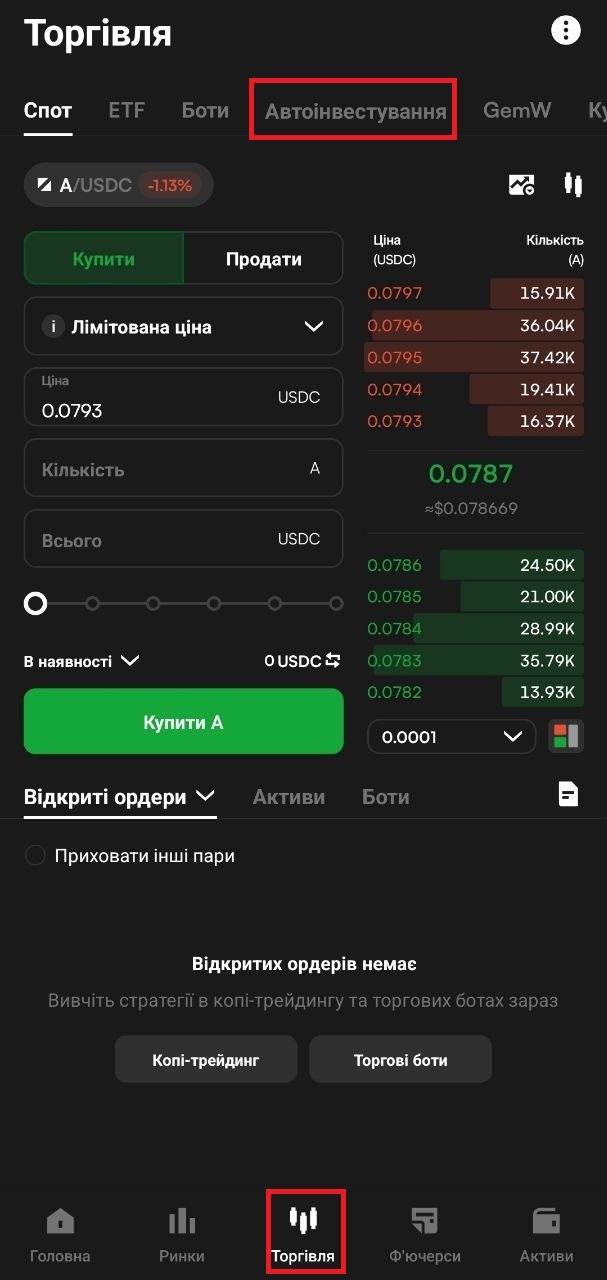Go to the Ф'ючерси bottom tab
The image size is (607, 1280).
click(x=425, y=1235)
